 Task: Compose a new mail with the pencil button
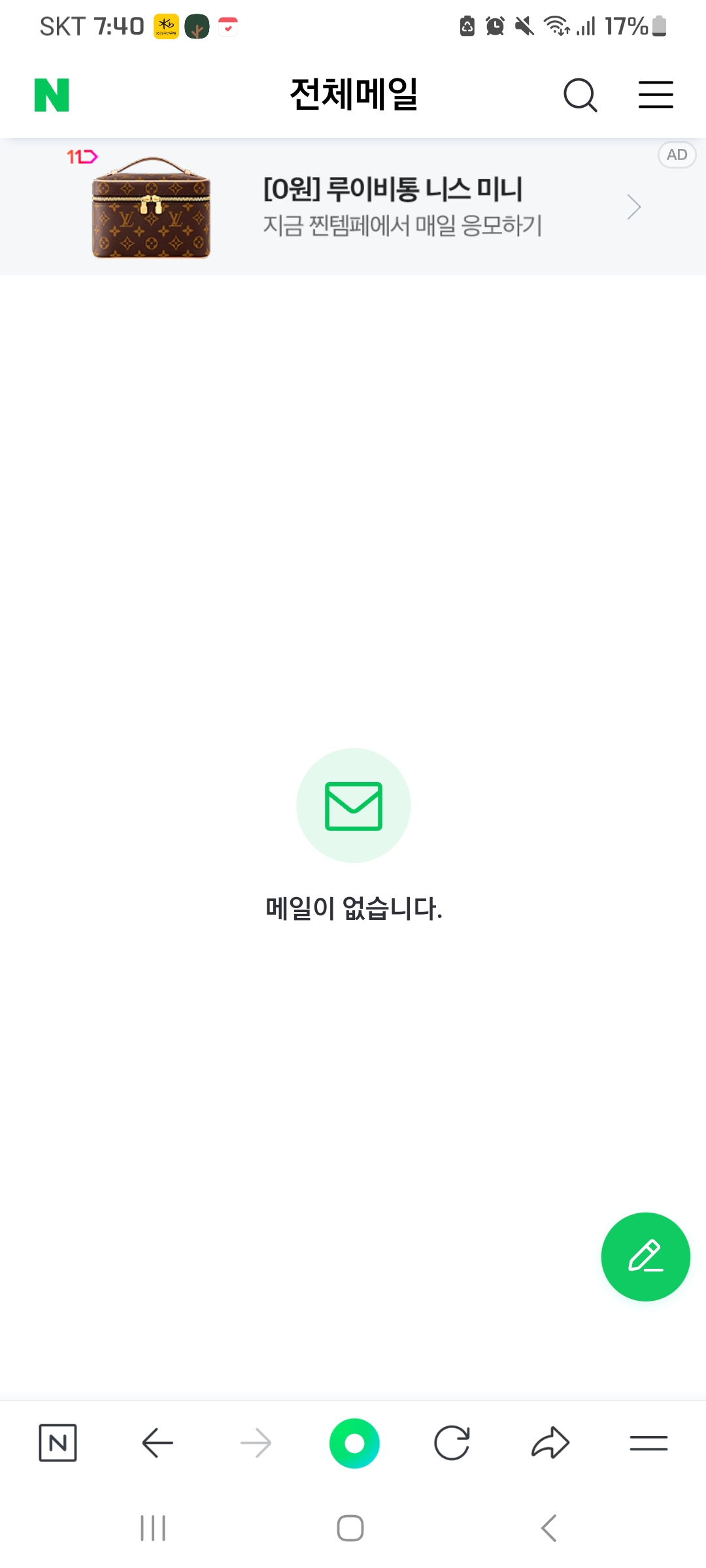pyautogui.click(x=645, y=1256)
